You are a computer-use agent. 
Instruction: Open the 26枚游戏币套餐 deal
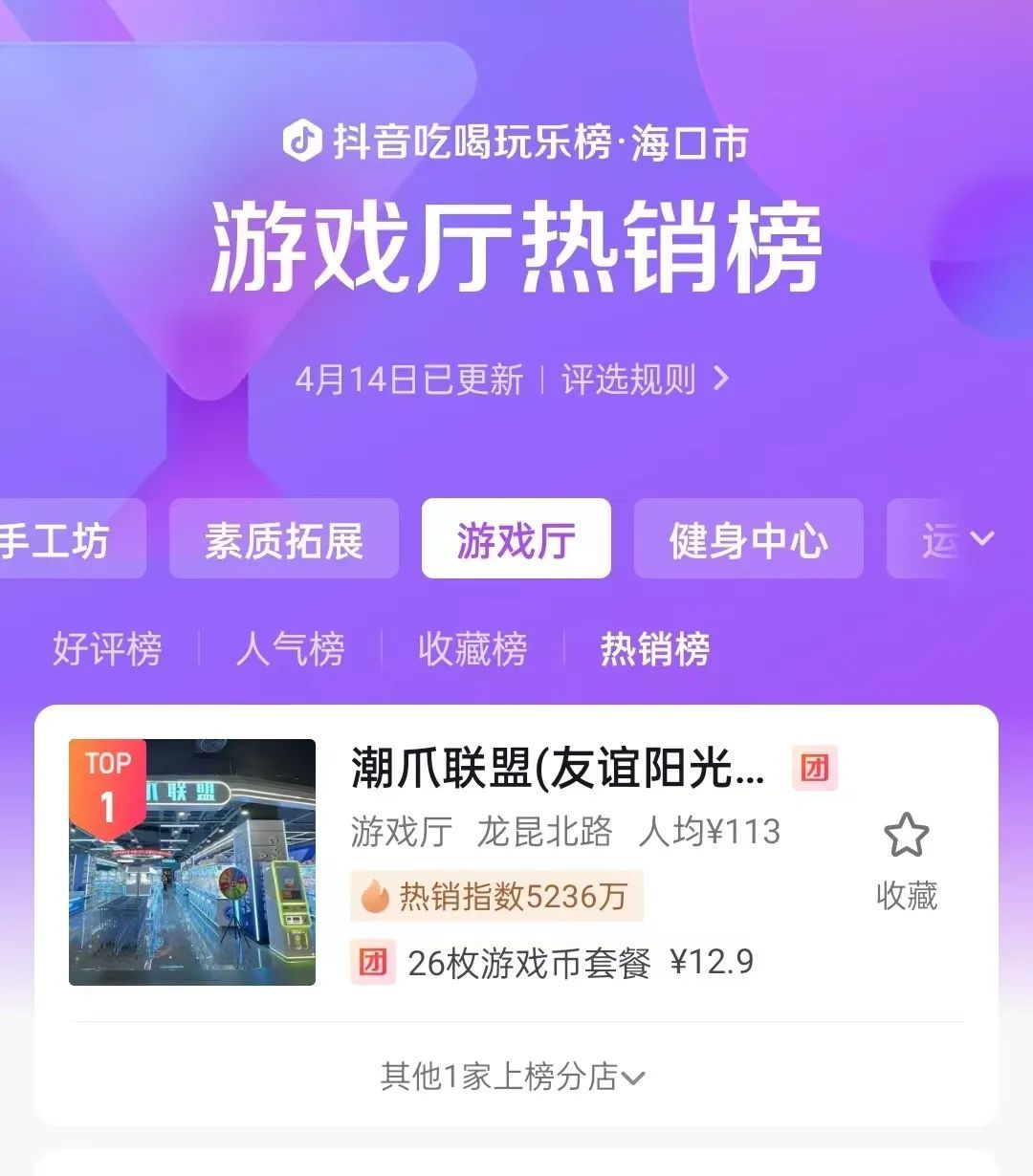point(552,962)
